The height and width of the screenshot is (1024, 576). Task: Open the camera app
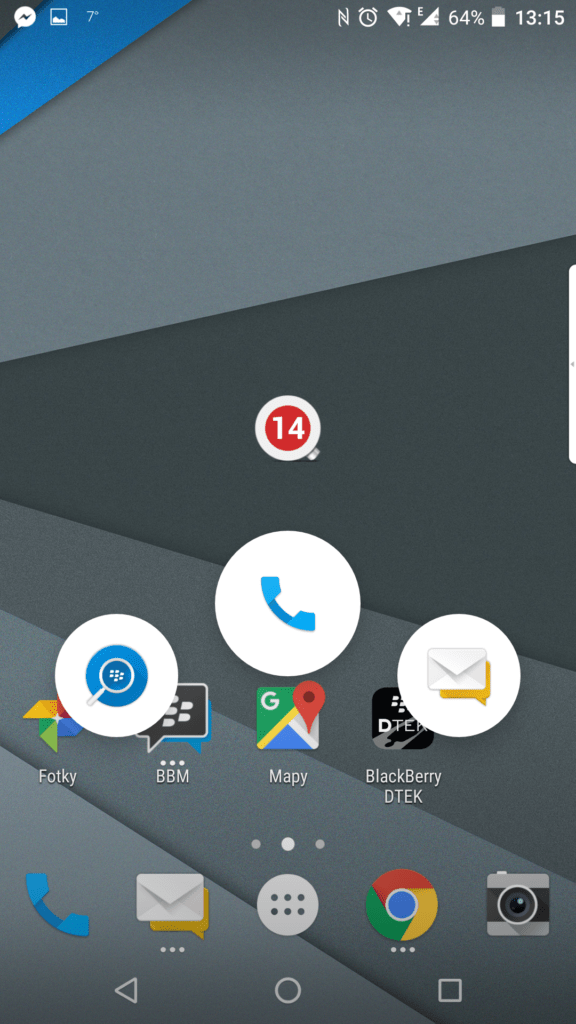click(518, 904)
